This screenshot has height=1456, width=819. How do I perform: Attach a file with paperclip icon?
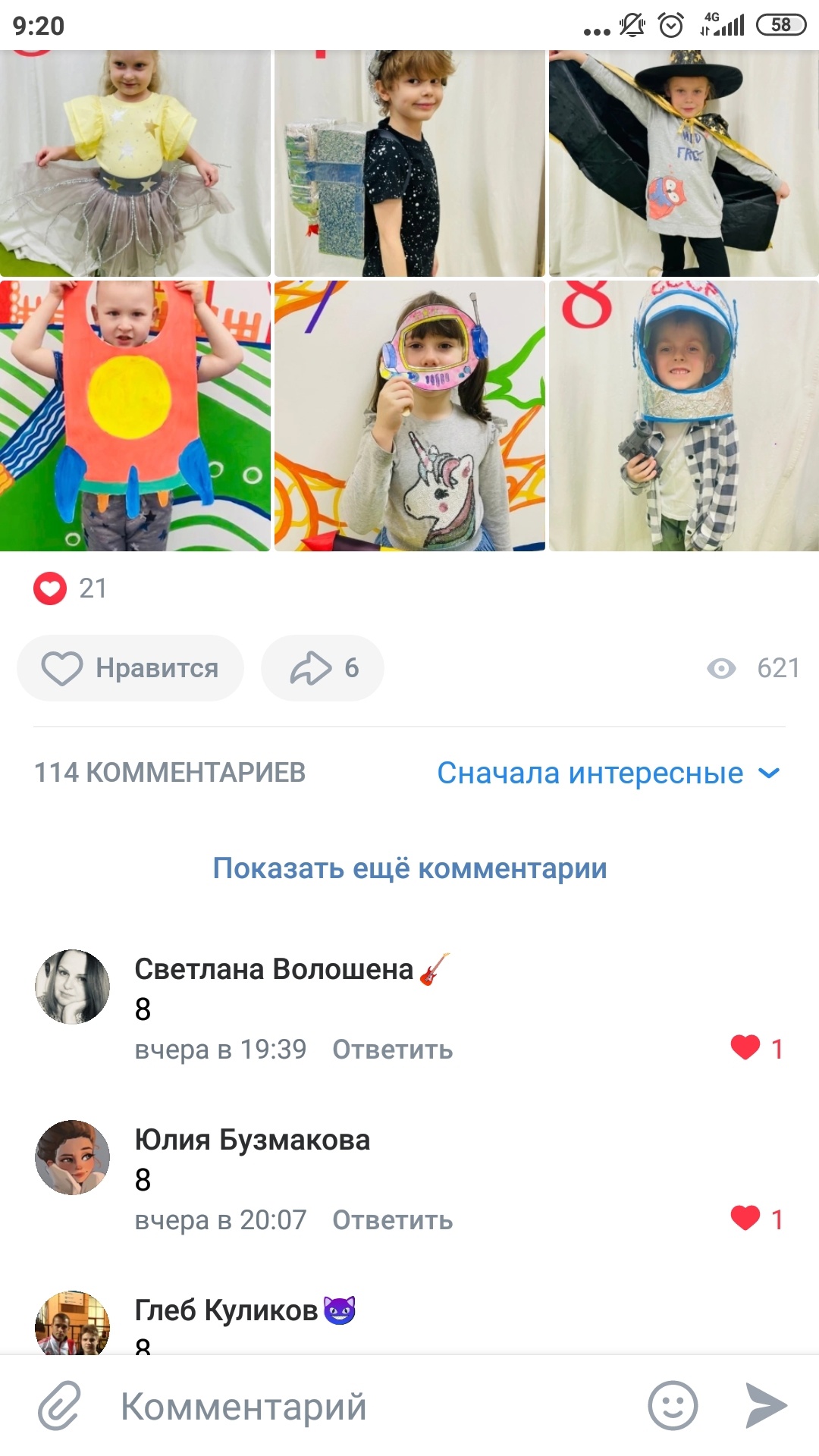point(59,1406)
